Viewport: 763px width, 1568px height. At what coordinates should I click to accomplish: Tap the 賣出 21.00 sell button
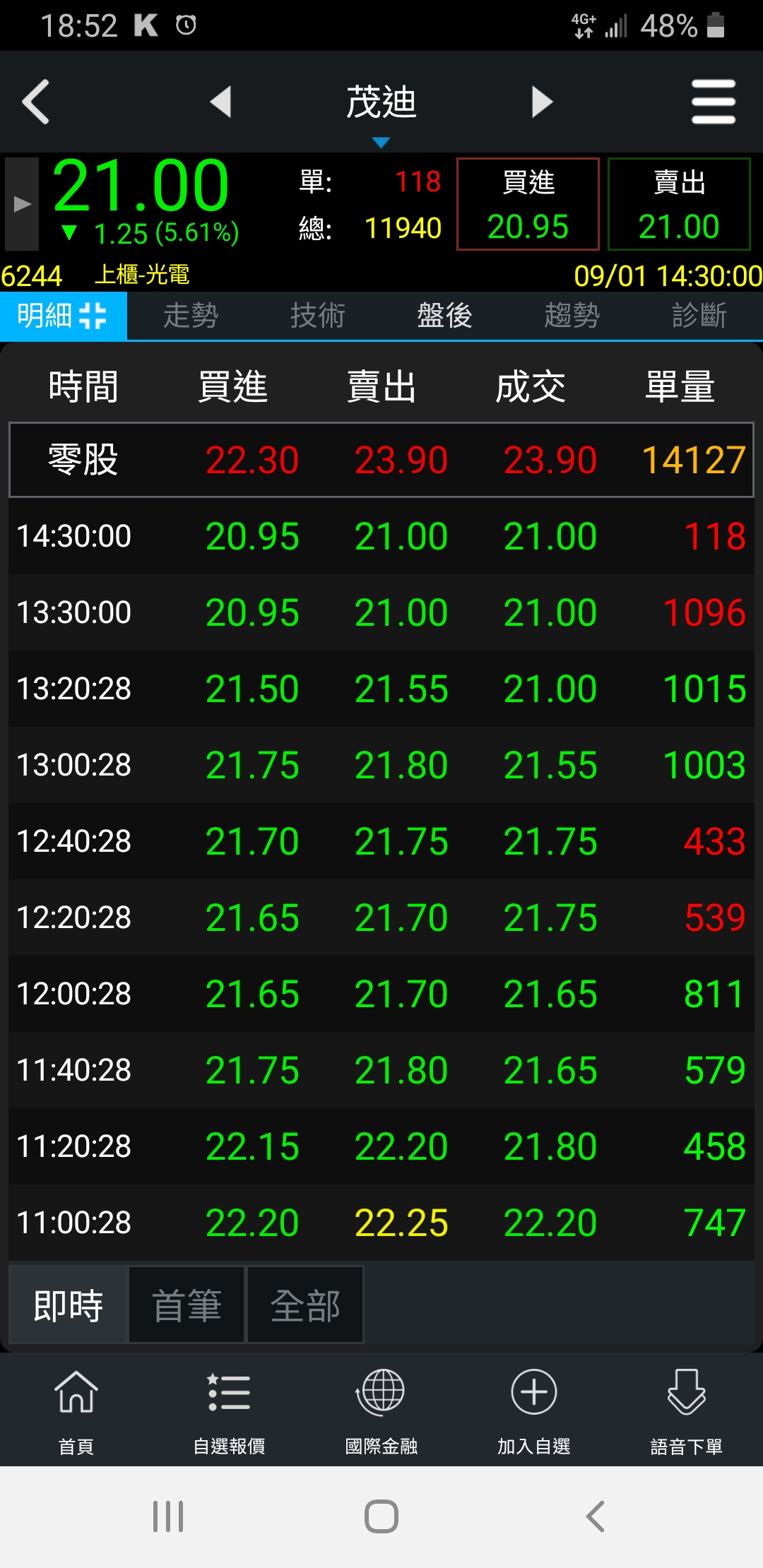679,204
